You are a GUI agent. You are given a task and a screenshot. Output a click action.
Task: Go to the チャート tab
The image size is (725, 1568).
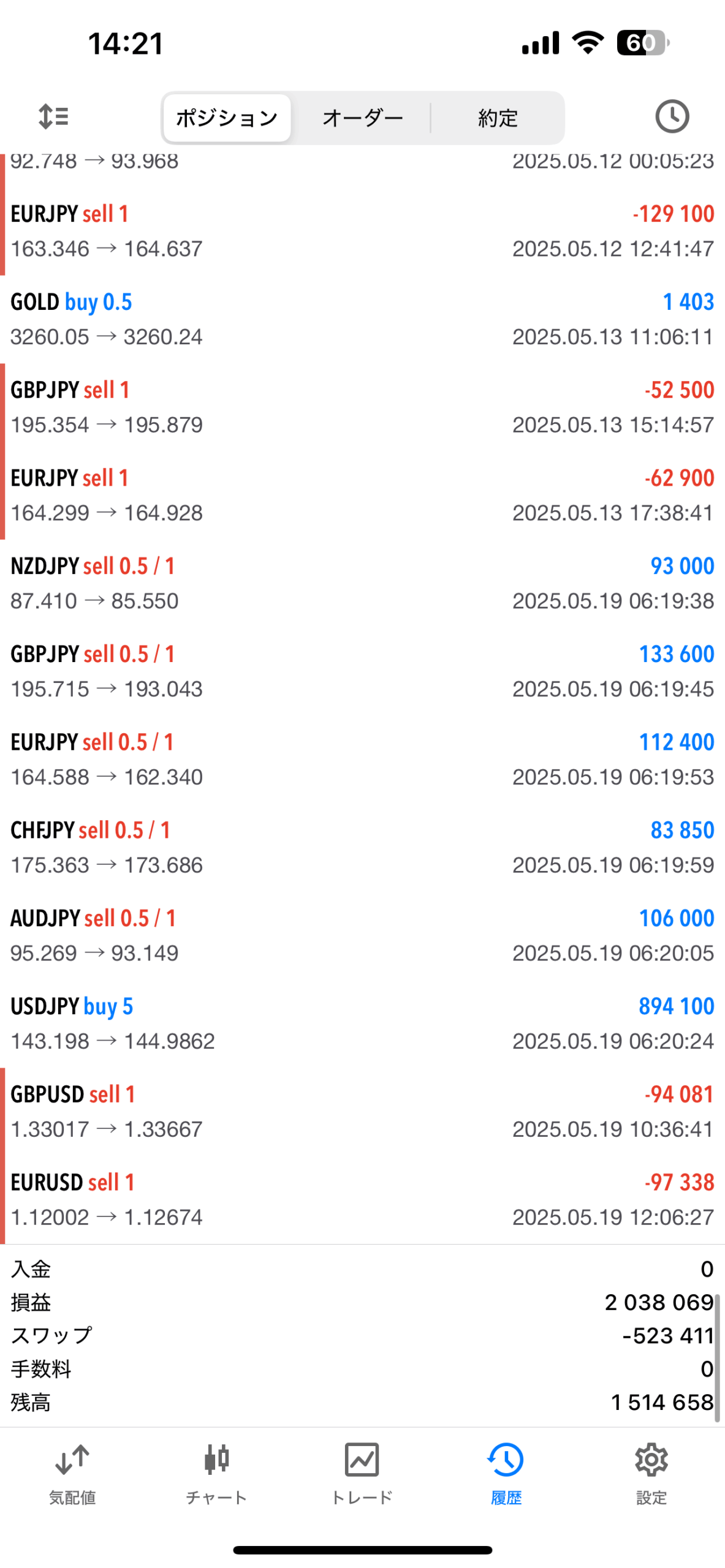click(216, 1472)
